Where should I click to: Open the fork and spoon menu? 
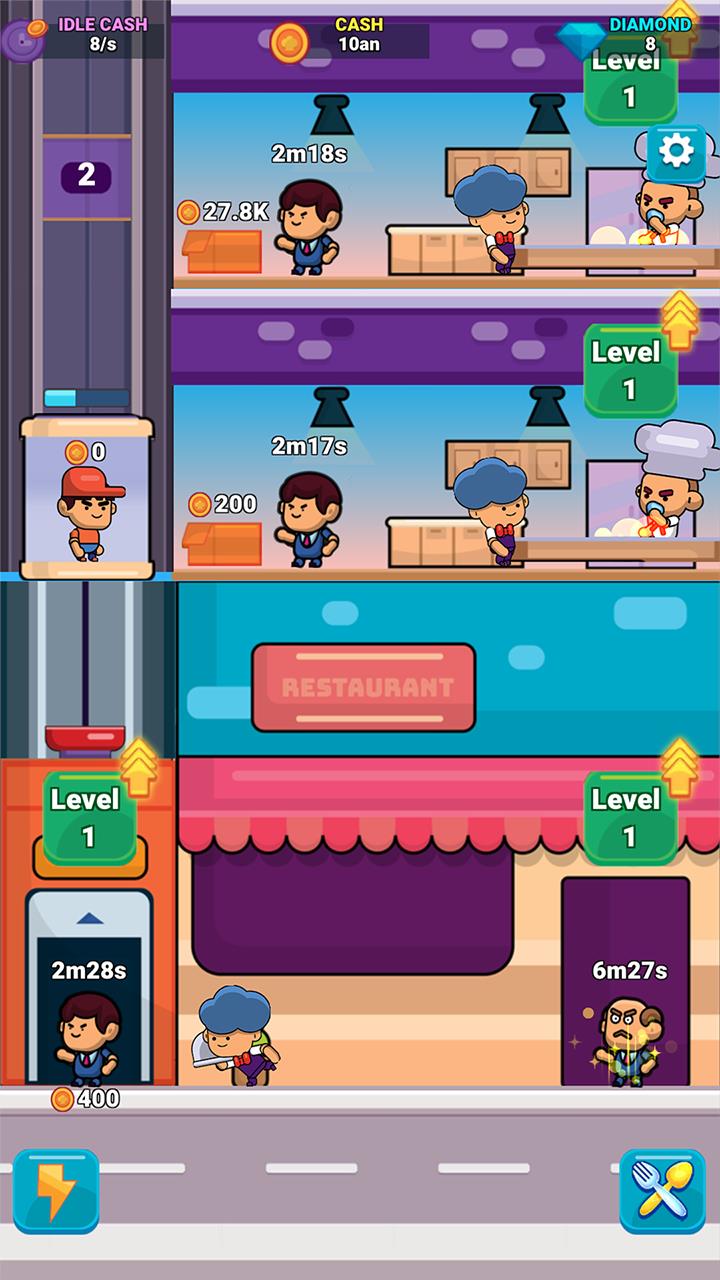662,1191
